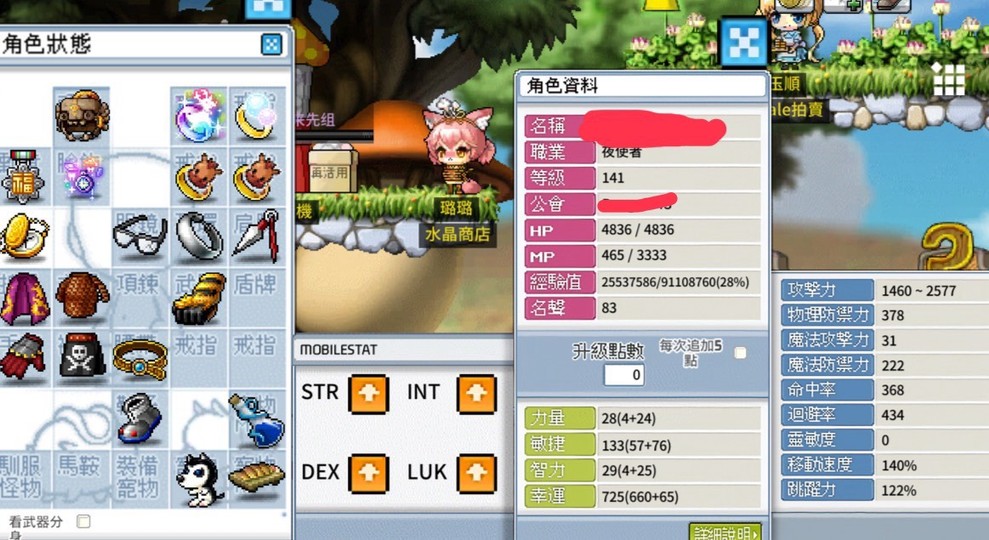The image size is (989, 540).
Task: Check the husky pet slot
Action: pyautogui.click(x=198, y=477)
